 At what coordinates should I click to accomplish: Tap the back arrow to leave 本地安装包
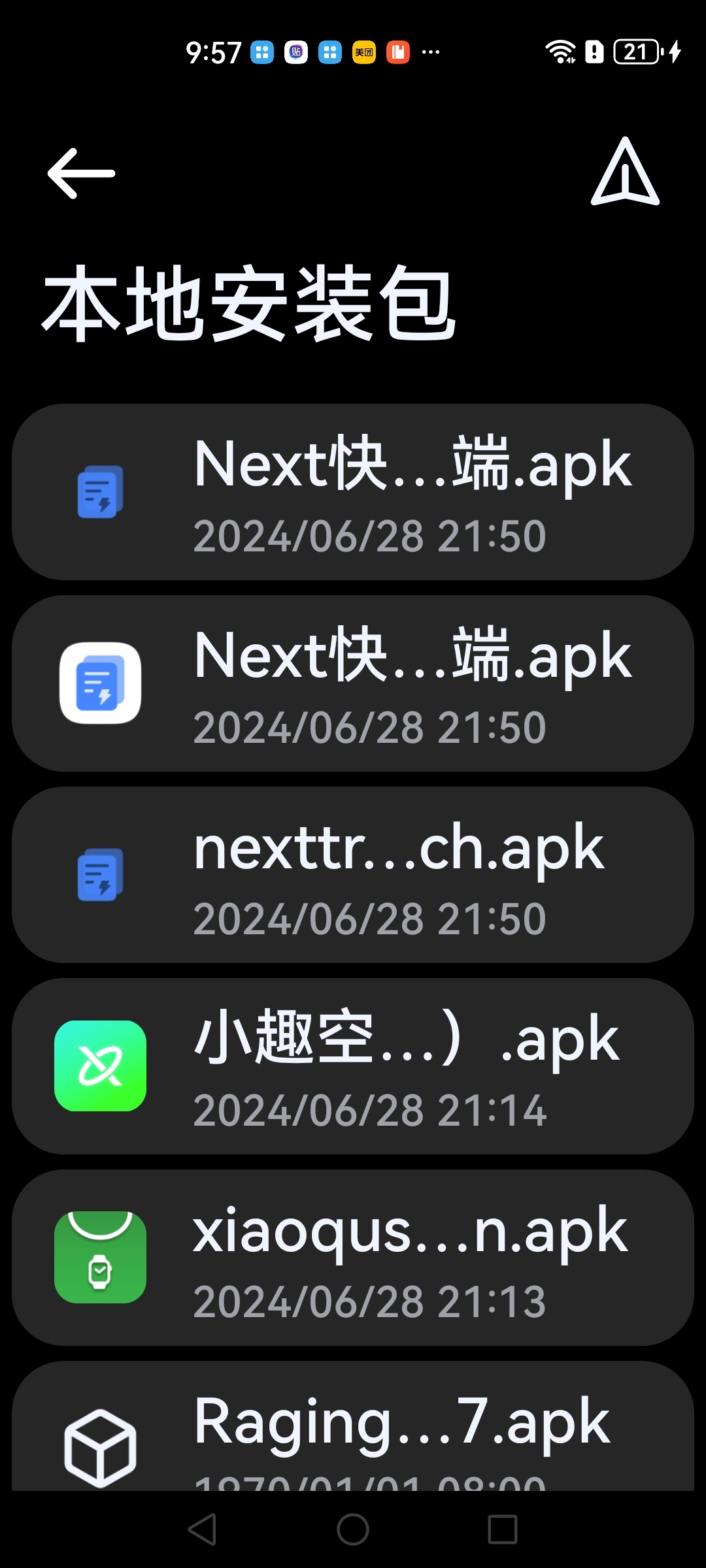click(x=80, y=173)
